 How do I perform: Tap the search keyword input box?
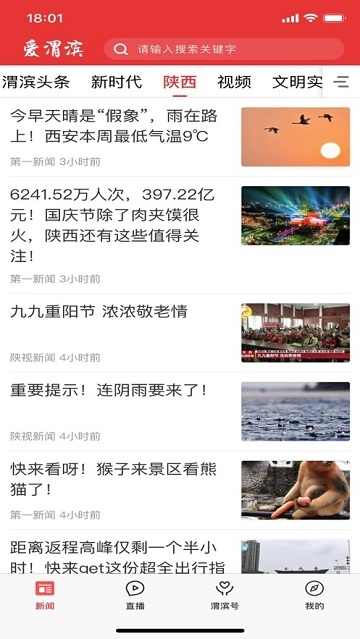pos(224,49)
